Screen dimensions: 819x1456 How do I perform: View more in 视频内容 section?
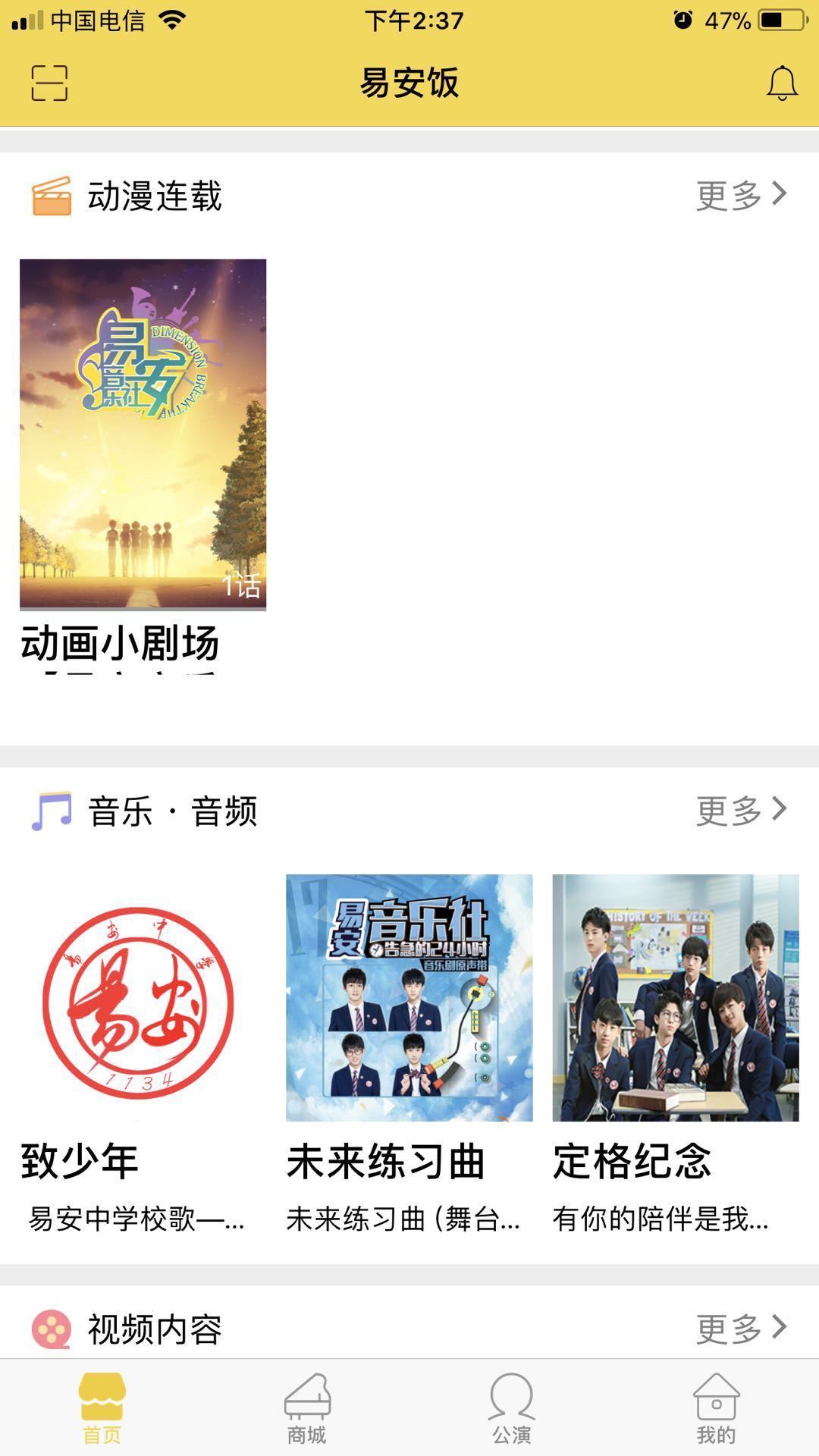point(742,1329)
